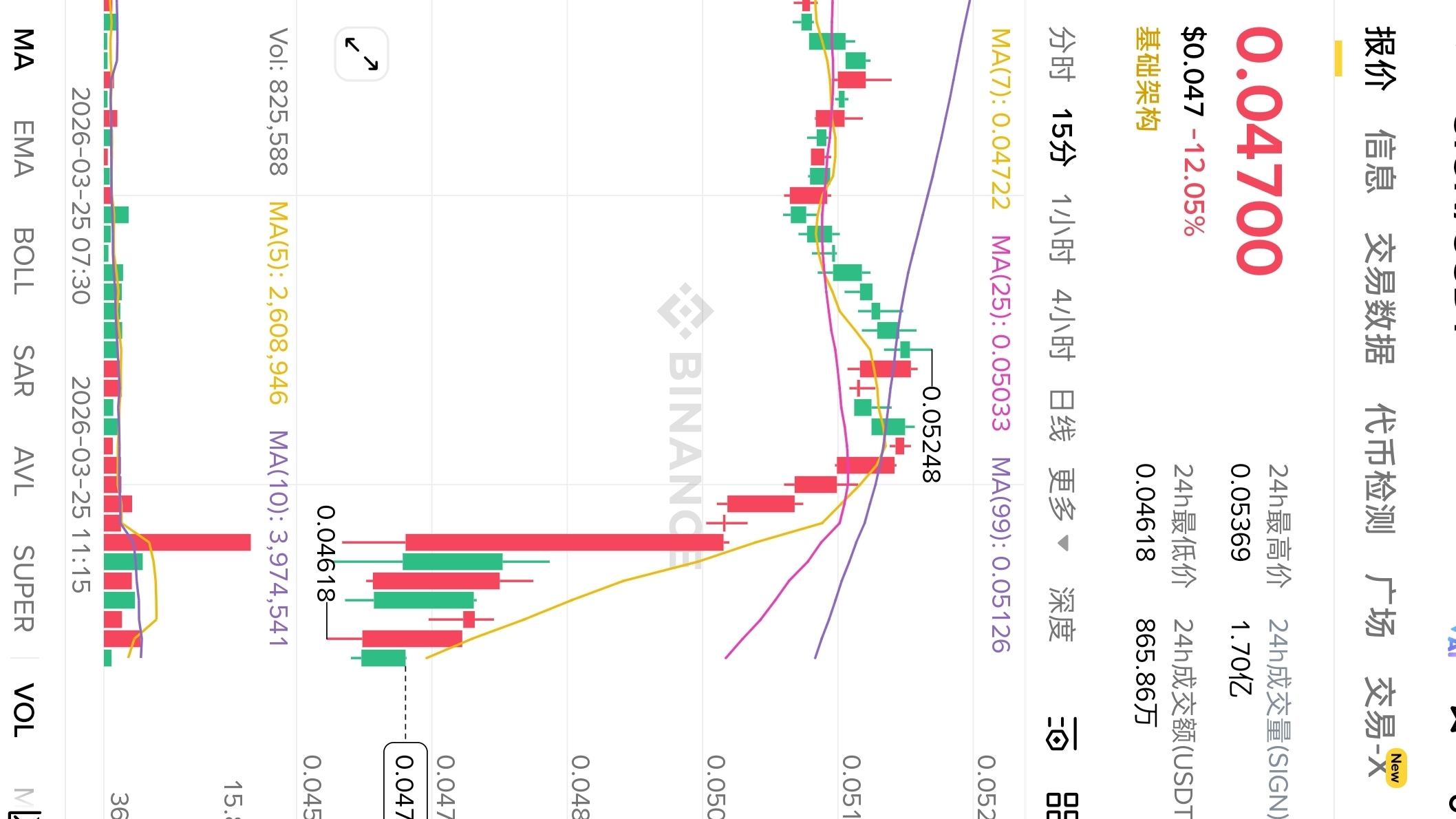The image size is (1456, 819).
Task: Apply the BOLL indicator
Action: click(x=23, y=261)
